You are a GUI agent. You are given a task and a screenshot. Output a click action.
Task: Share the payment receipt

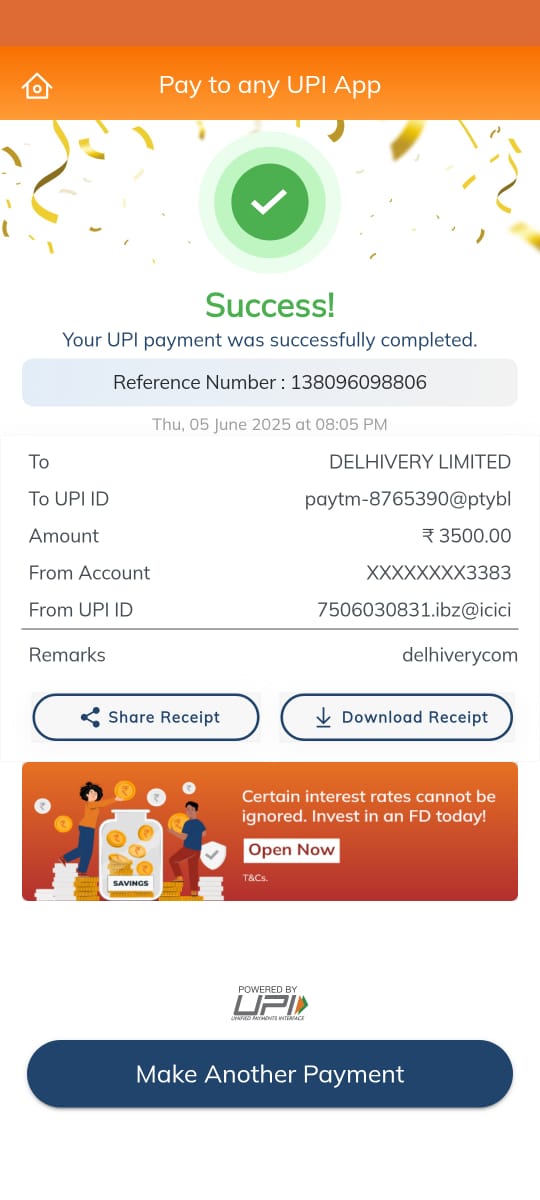[x=146, y=717]
